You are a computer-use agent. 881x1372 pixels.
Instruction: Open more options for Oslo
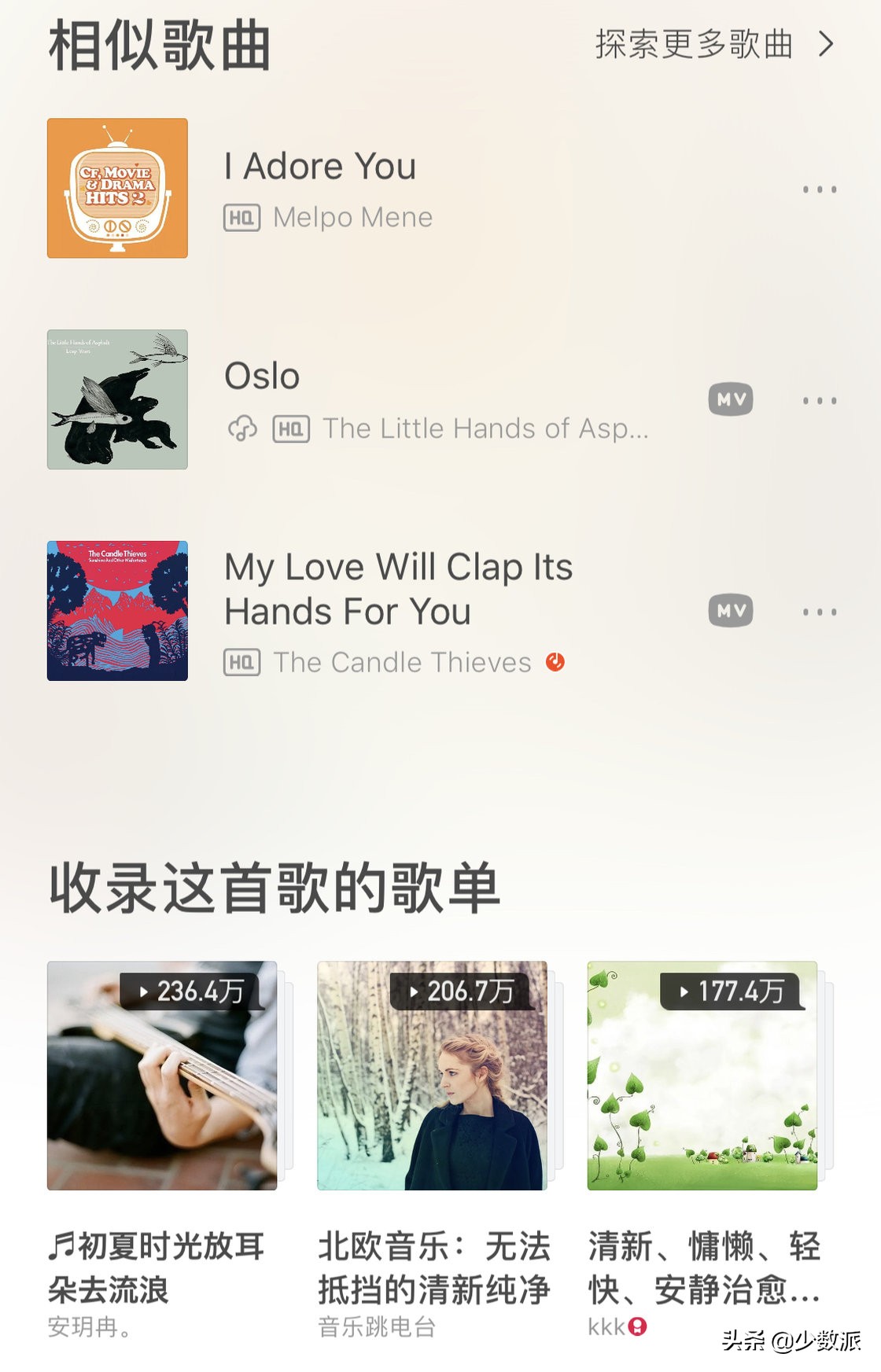[819, 399]
